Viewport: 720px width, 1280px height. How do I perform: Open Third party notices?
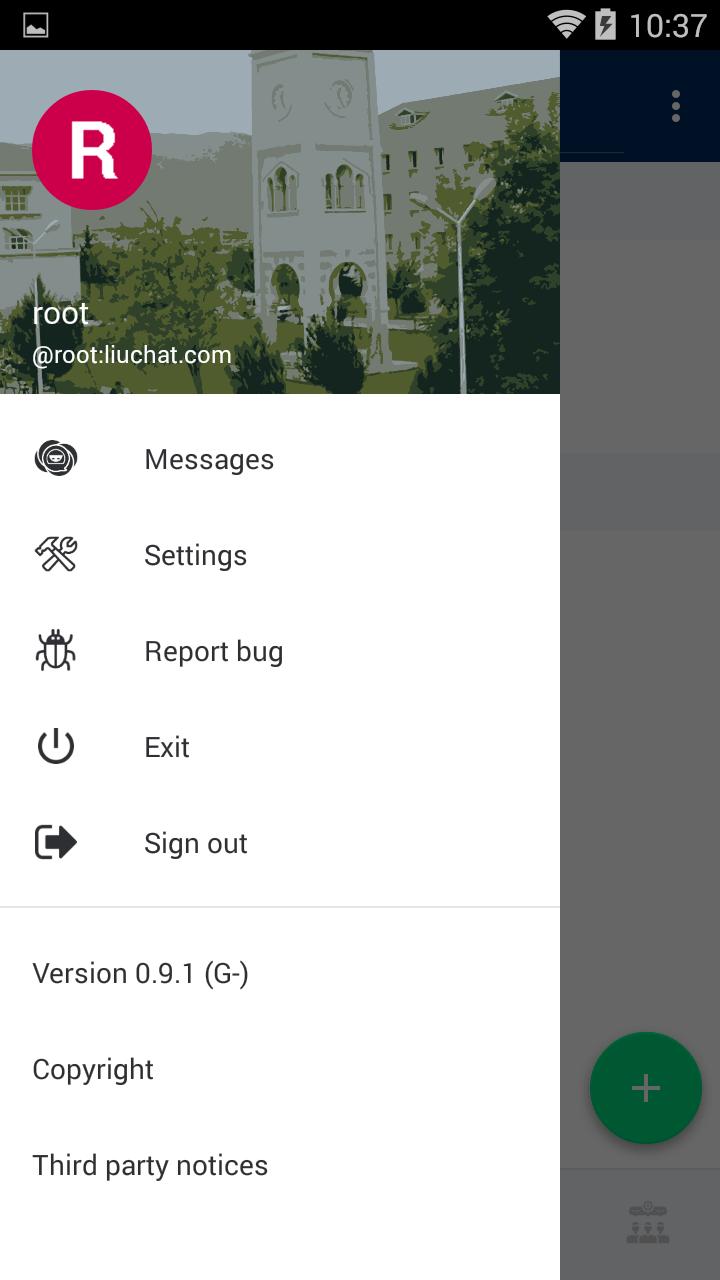click(x=150, y=1165)
